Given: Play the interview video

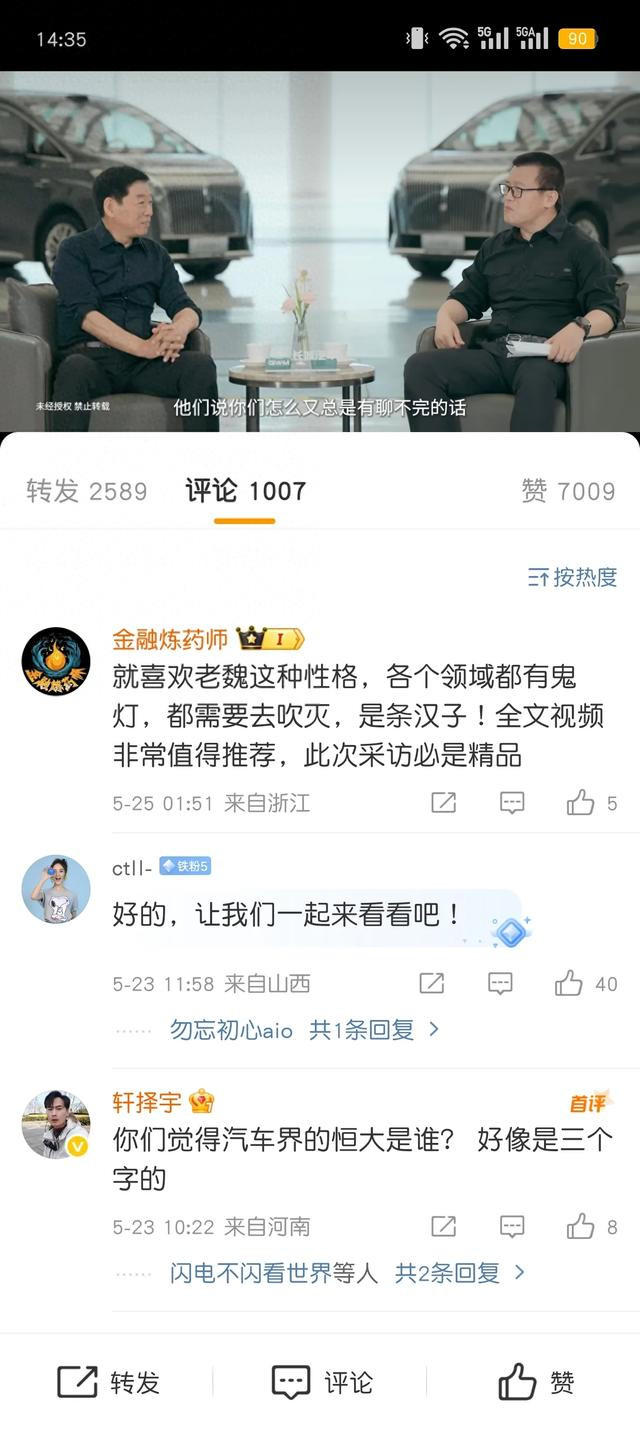Looking at the screenshot, I should (x=320, y=252).
